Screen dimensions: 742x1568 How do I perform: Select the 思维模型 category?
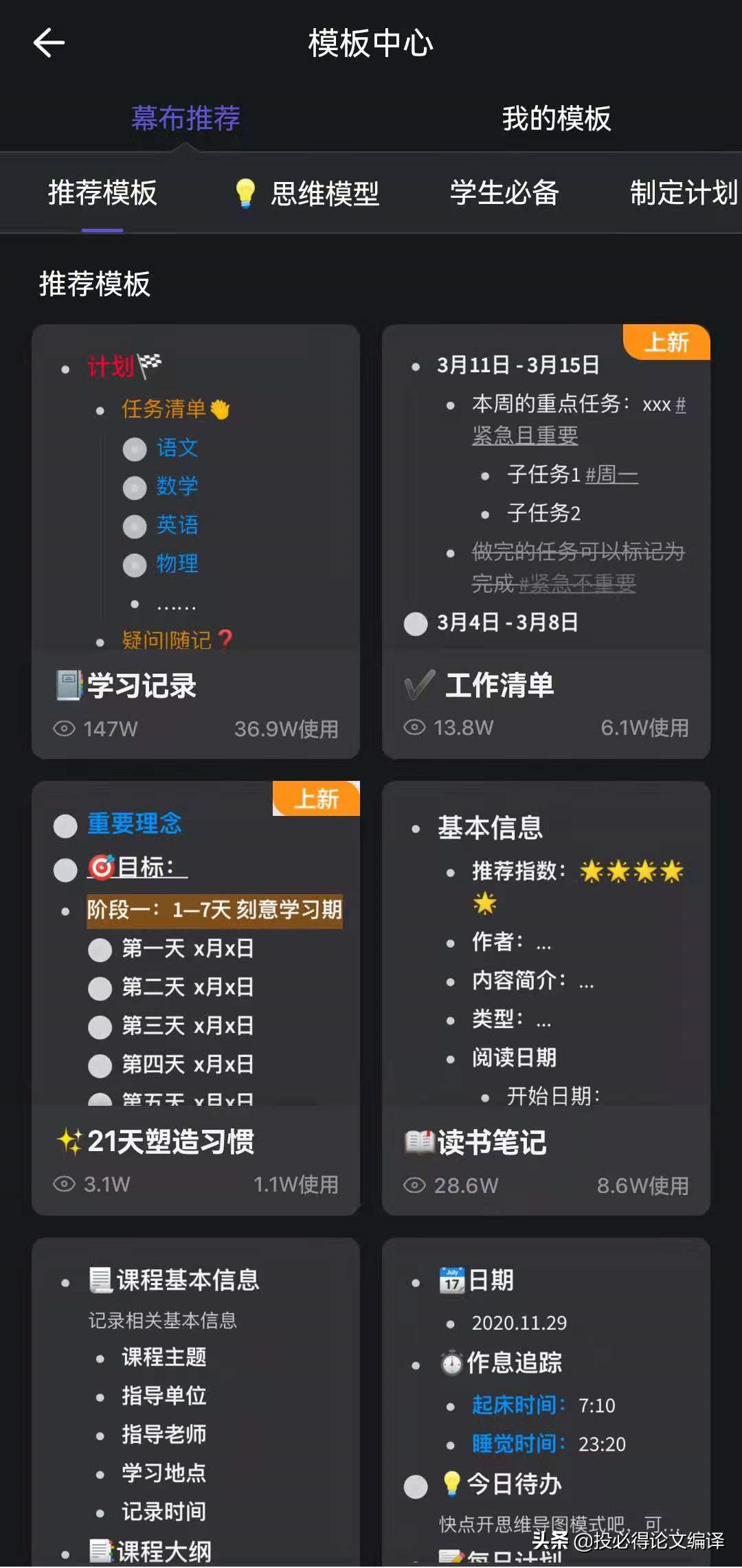tap(306, 193)
